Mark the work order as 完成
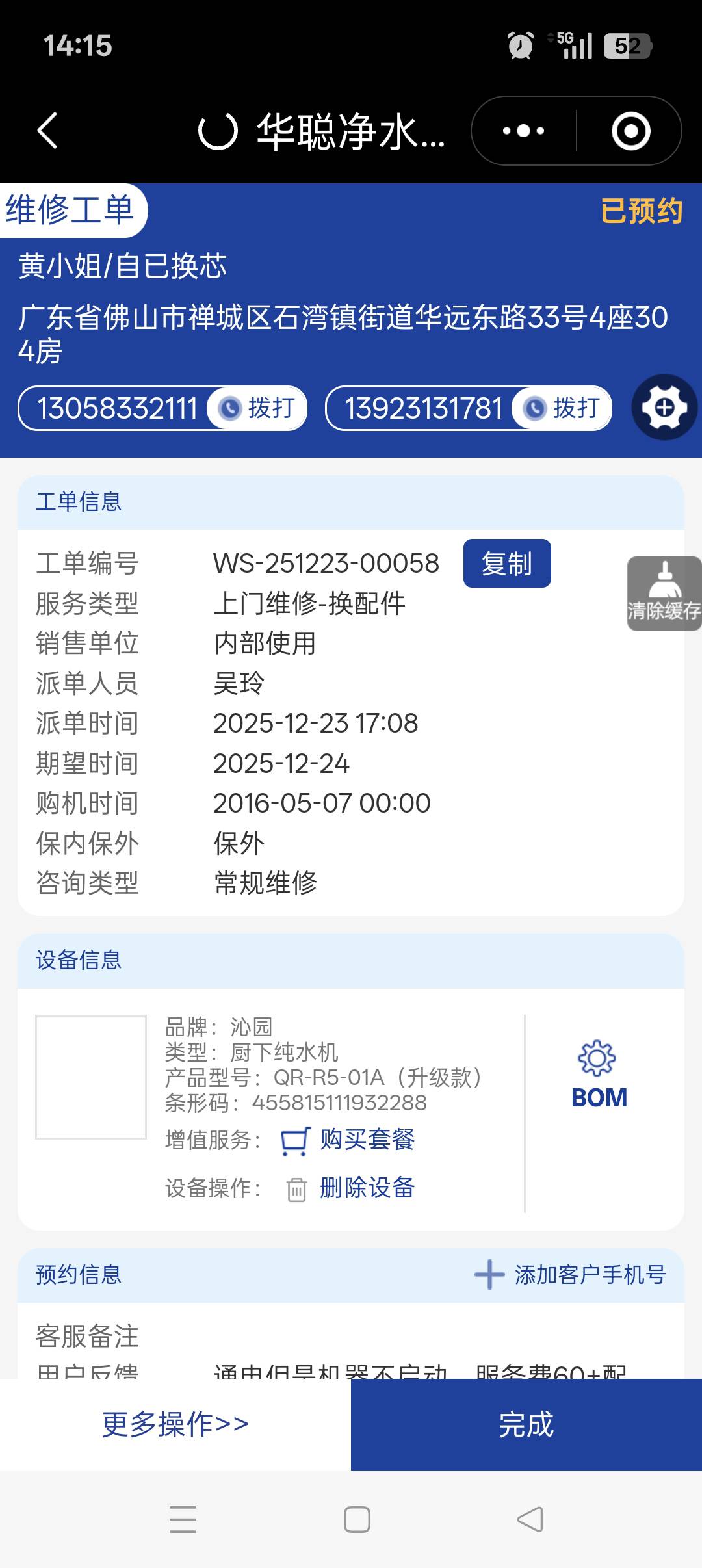The width and height of the screenshot is (702, 1568). pyautogui.click(x=526, y=1424)
